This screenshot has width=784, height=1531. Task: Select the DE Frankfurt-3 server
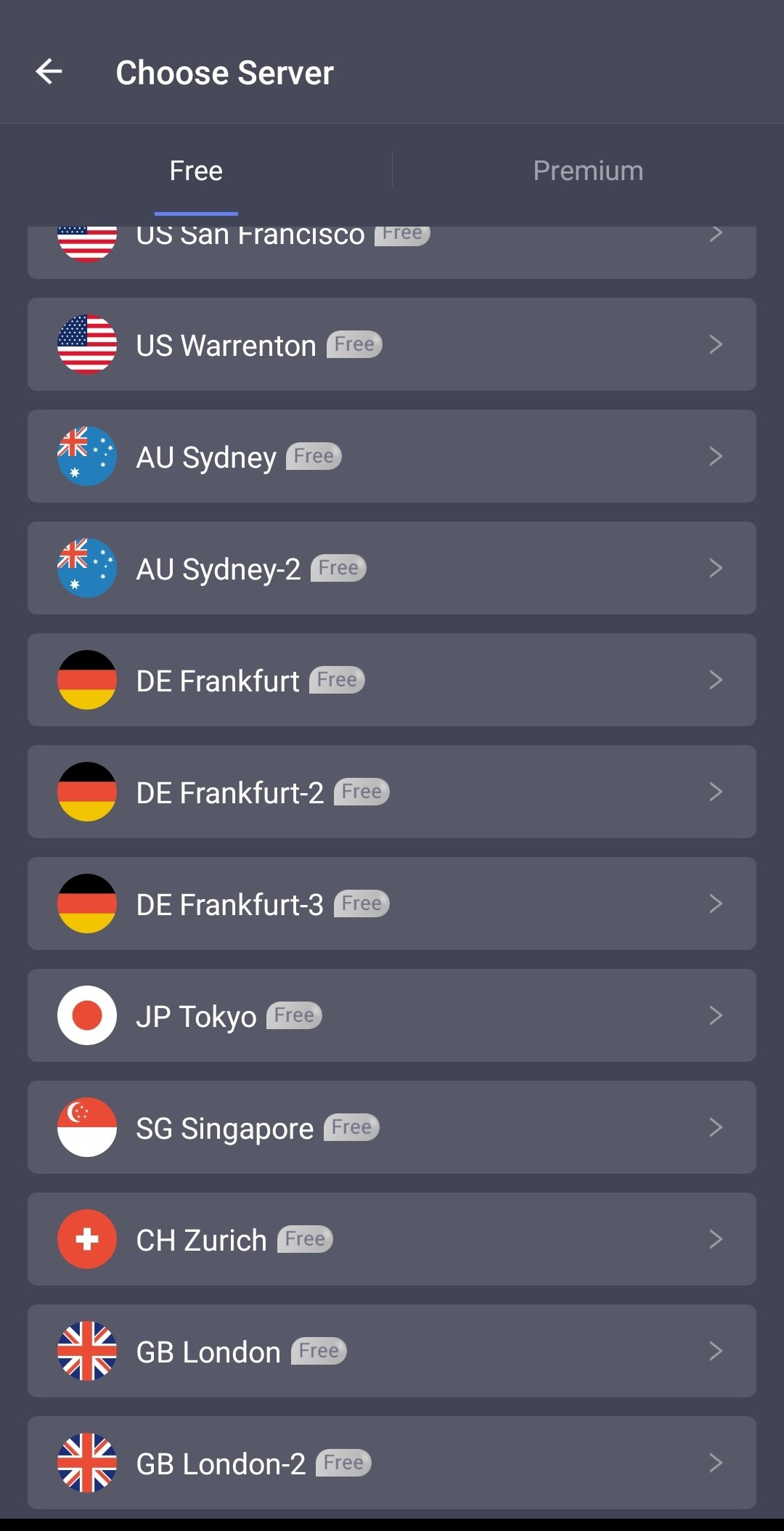tap(392, 903)
